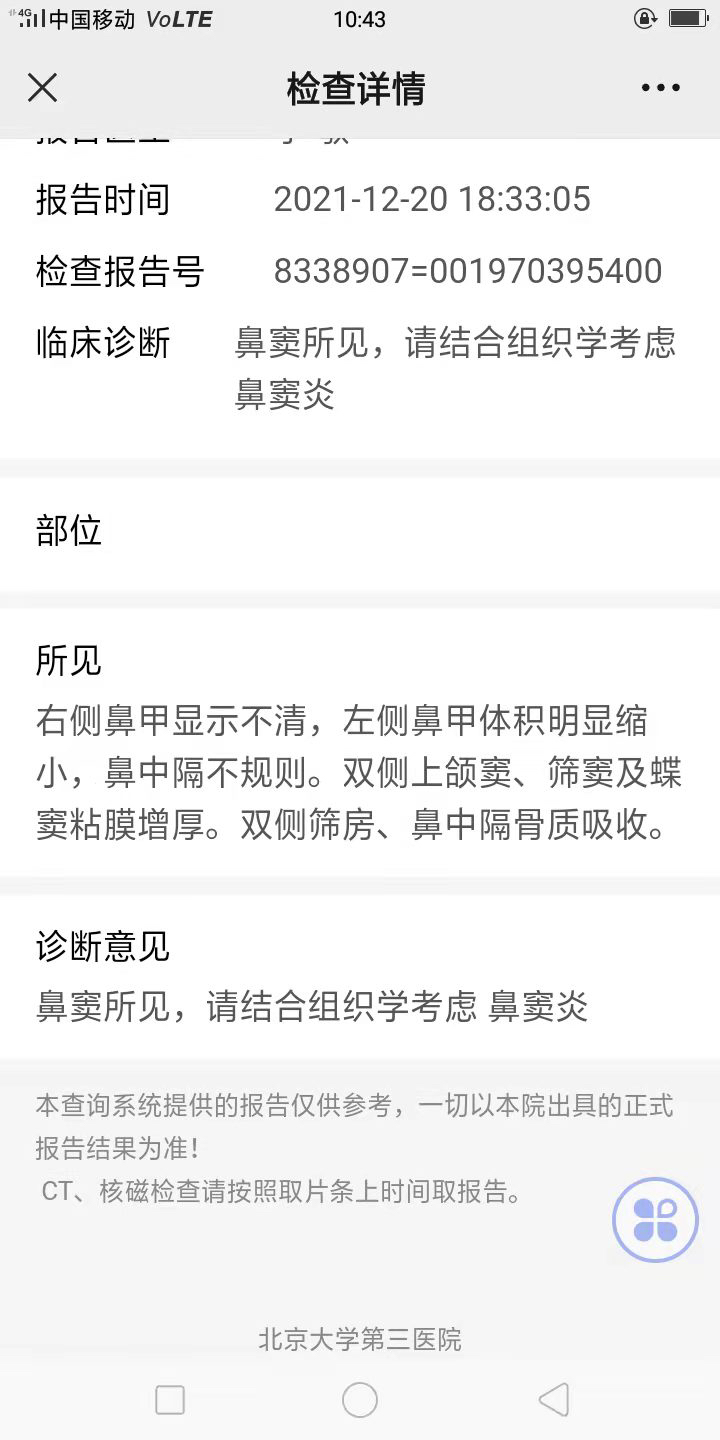Image resolution: width=720 pixels, height=1440 pixels.
Task: Open the three-dot overflow menu
Action: coord(661,88)
